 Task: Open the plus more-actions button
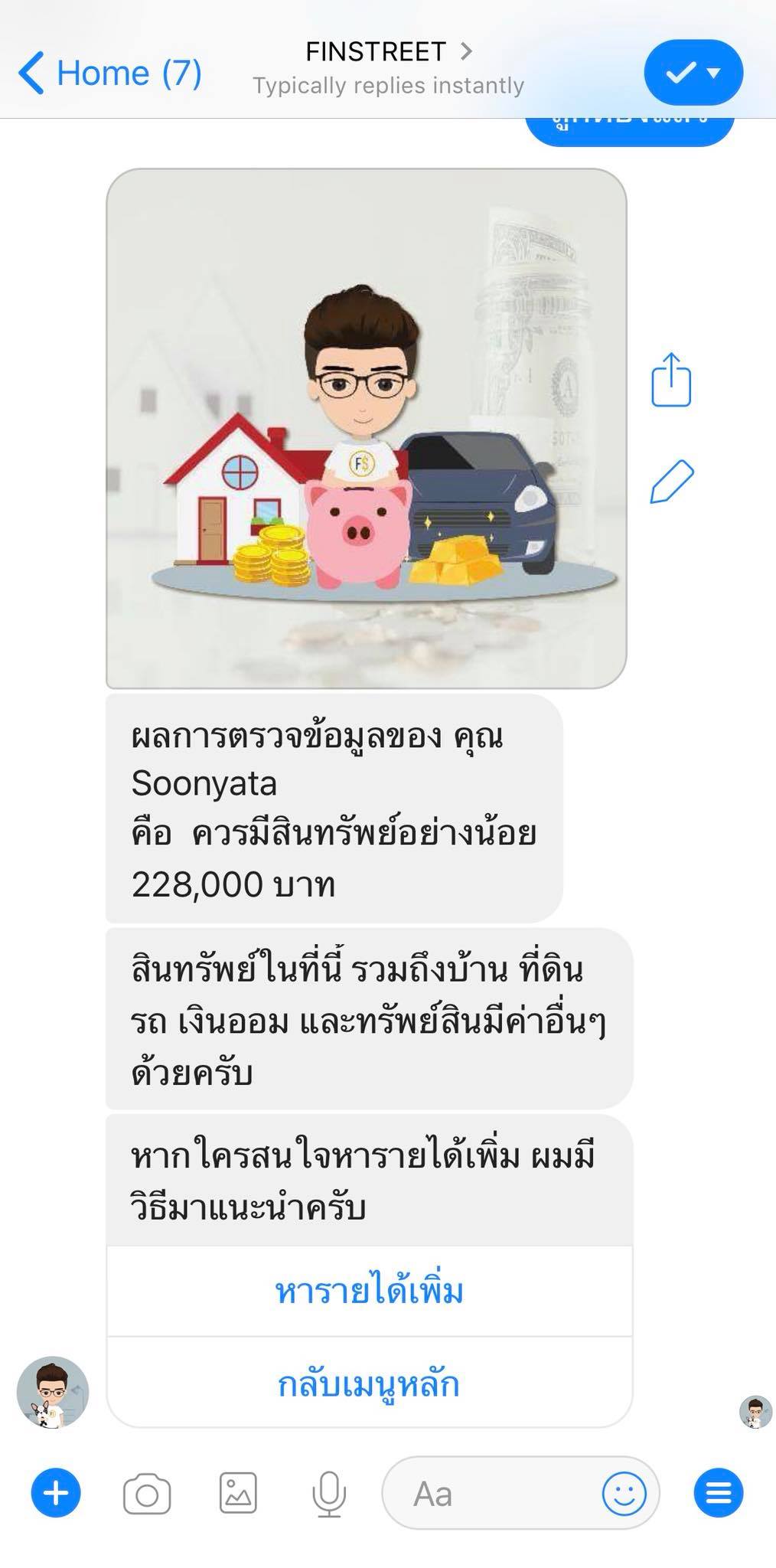pyautogui.click(x=56, y=1494)
